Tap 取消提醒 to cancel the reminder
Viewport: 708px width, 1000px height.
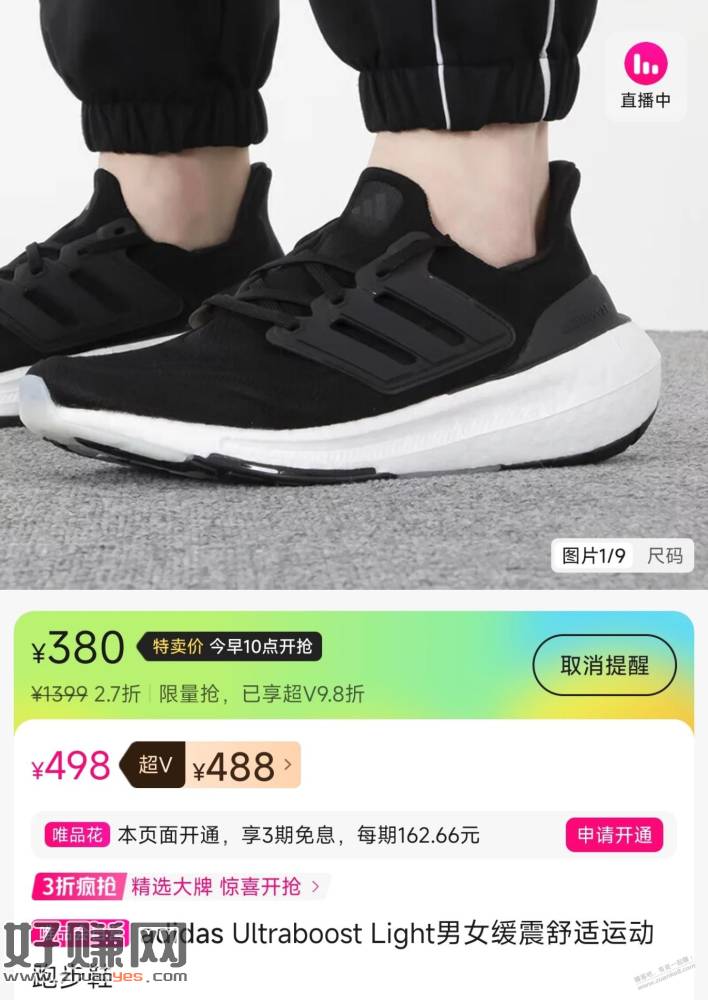click(604, 665)
